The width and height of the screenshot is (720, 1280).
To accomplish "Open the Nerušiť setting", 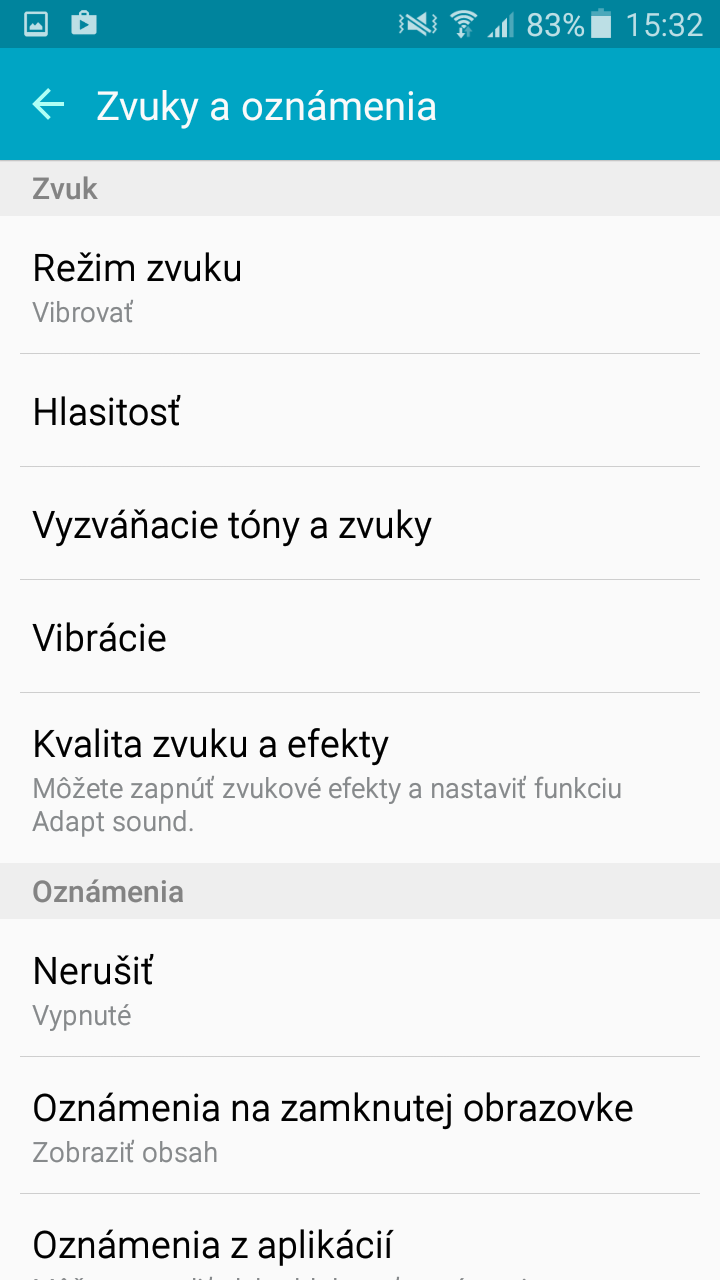I will (x=360, y=988).
